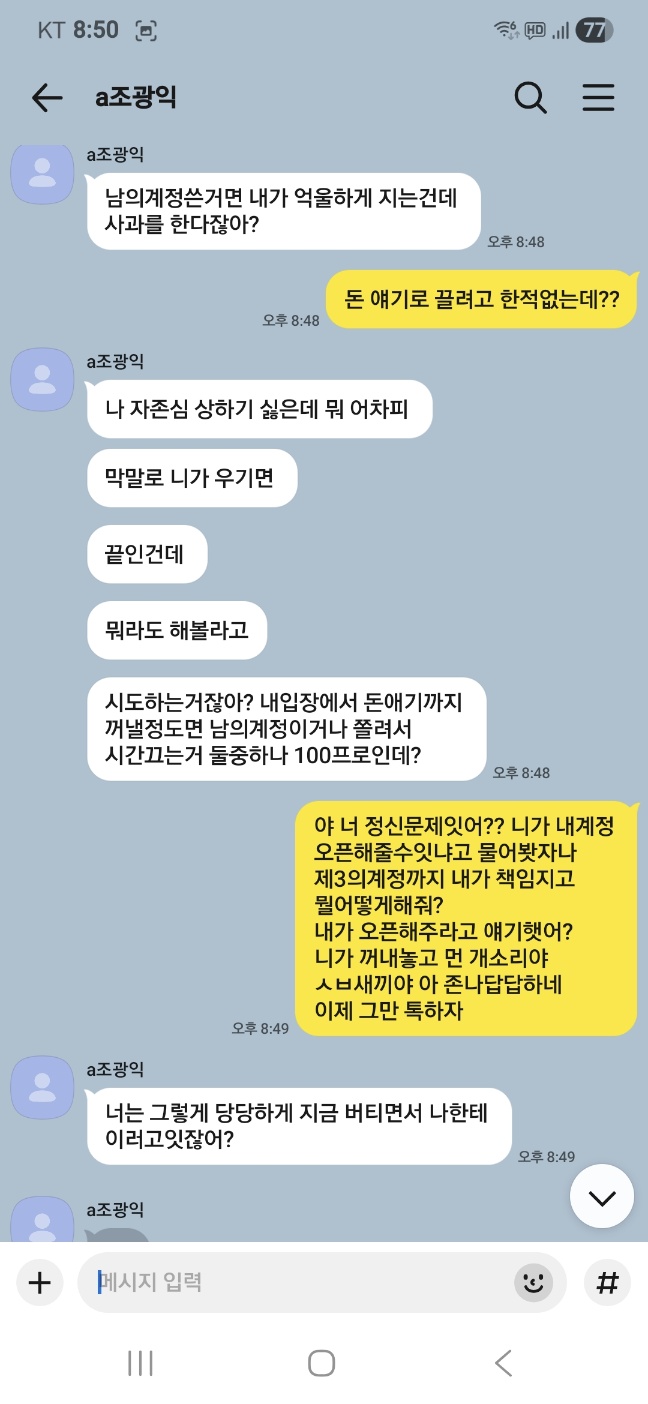Tap the system home button
The image size is (648, 1404).
(x=321, y=1362)
